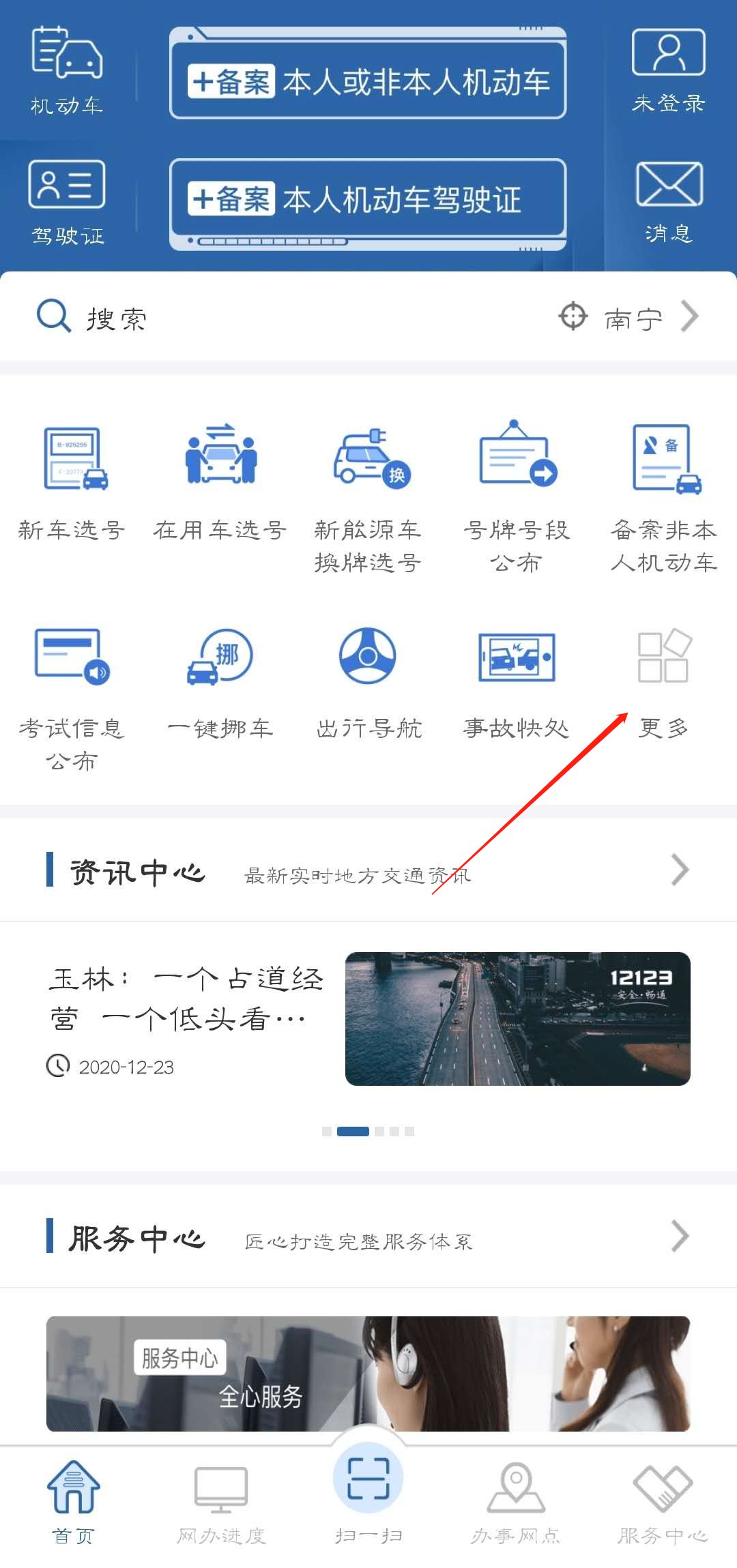The image size is (737, 1568).
Task: Tap the 搜索 search field
Action: [x=273, y=318]
